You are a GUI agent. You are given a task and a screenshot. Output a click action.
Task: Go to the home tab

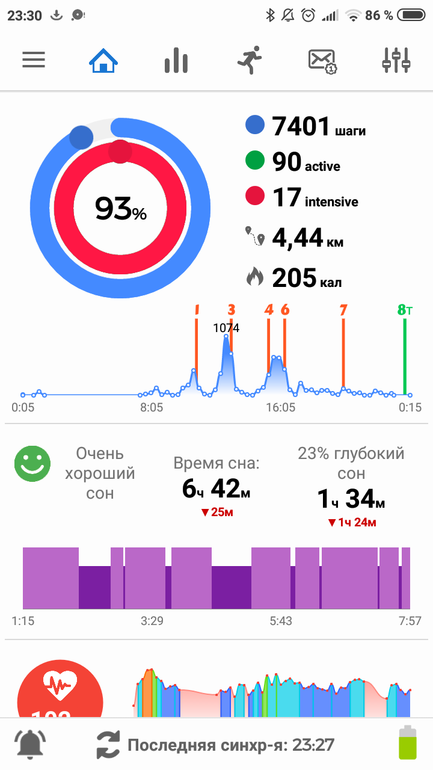click(103, 60)
